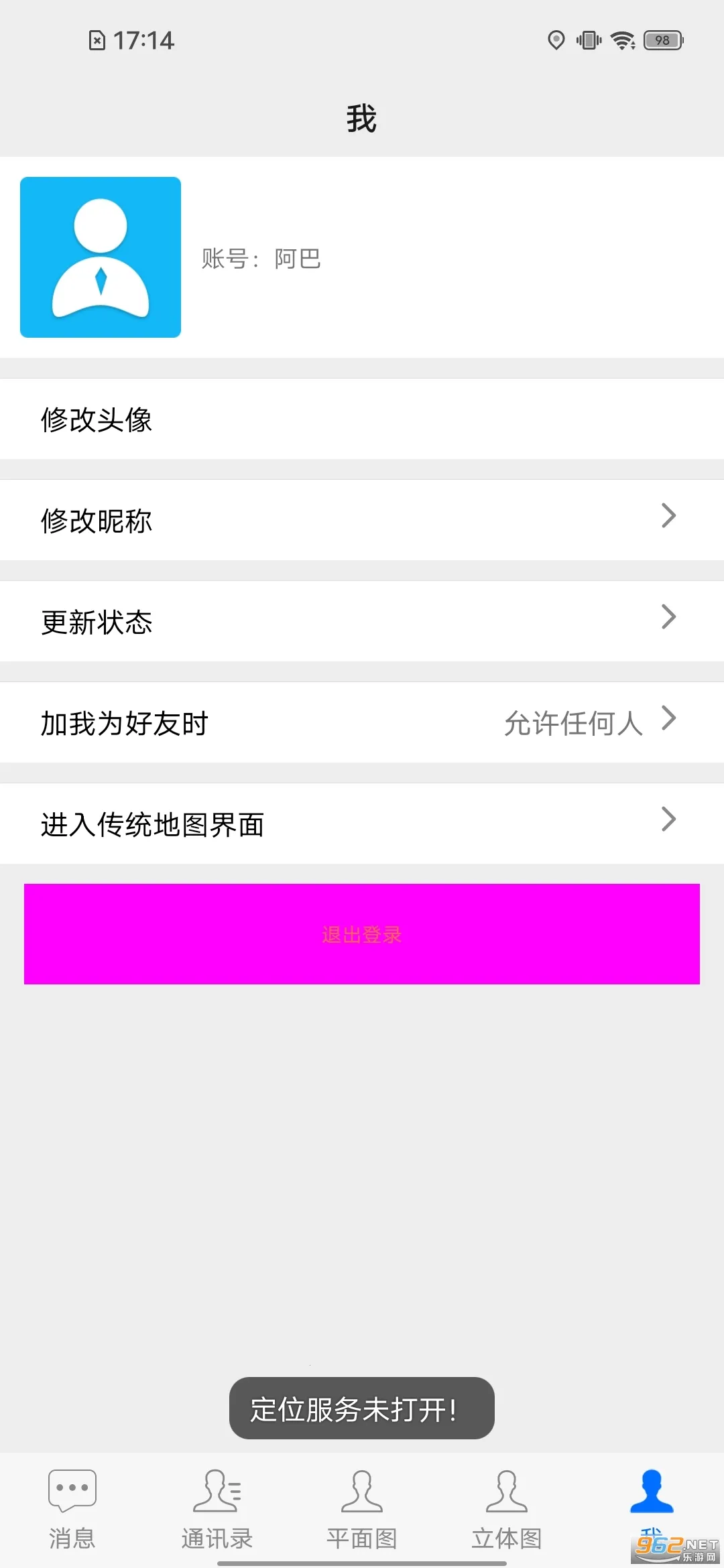
Task: Open 加我为好友时 permission setting
Action: point(362,722)
